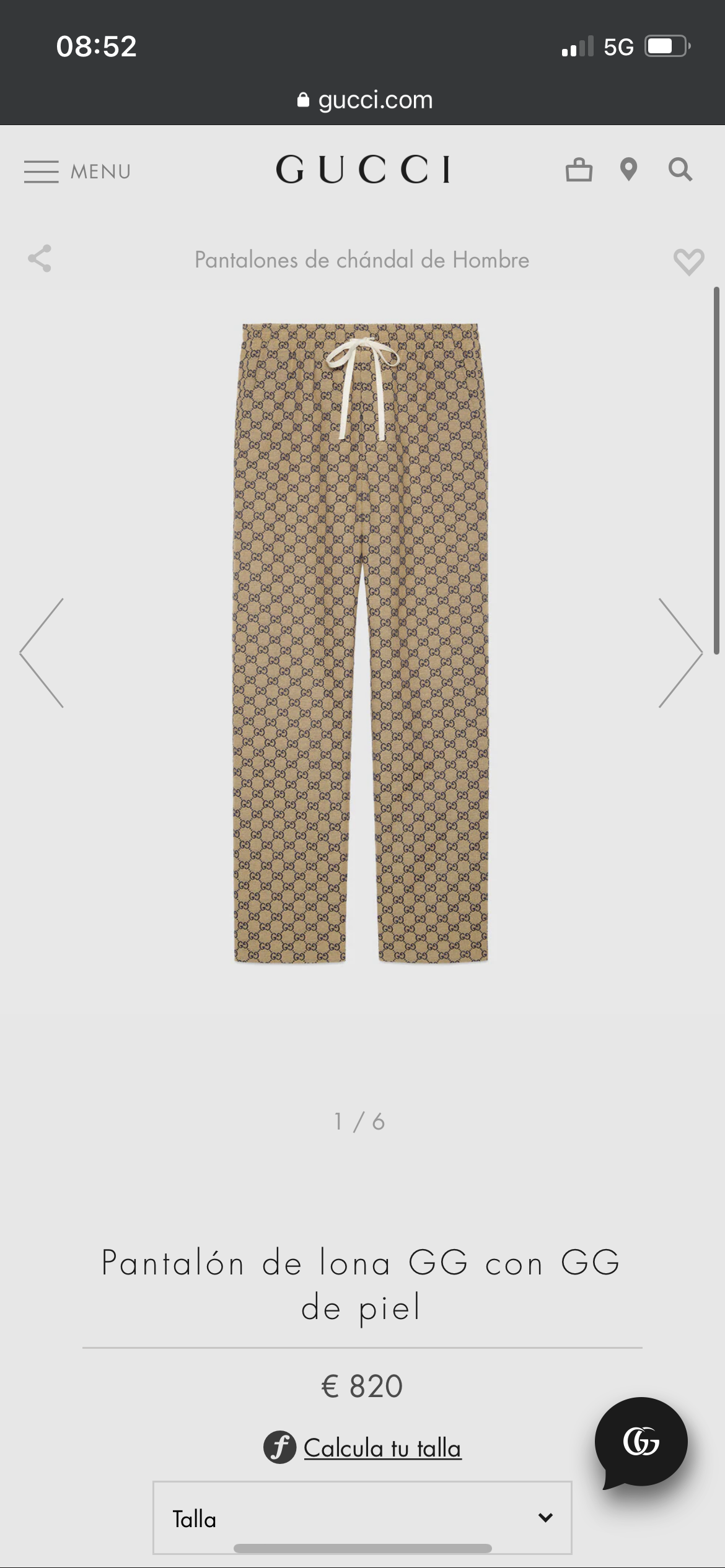Show previous product image
Viewport: 725px width, 1568px height.
(x=42, y=653)
